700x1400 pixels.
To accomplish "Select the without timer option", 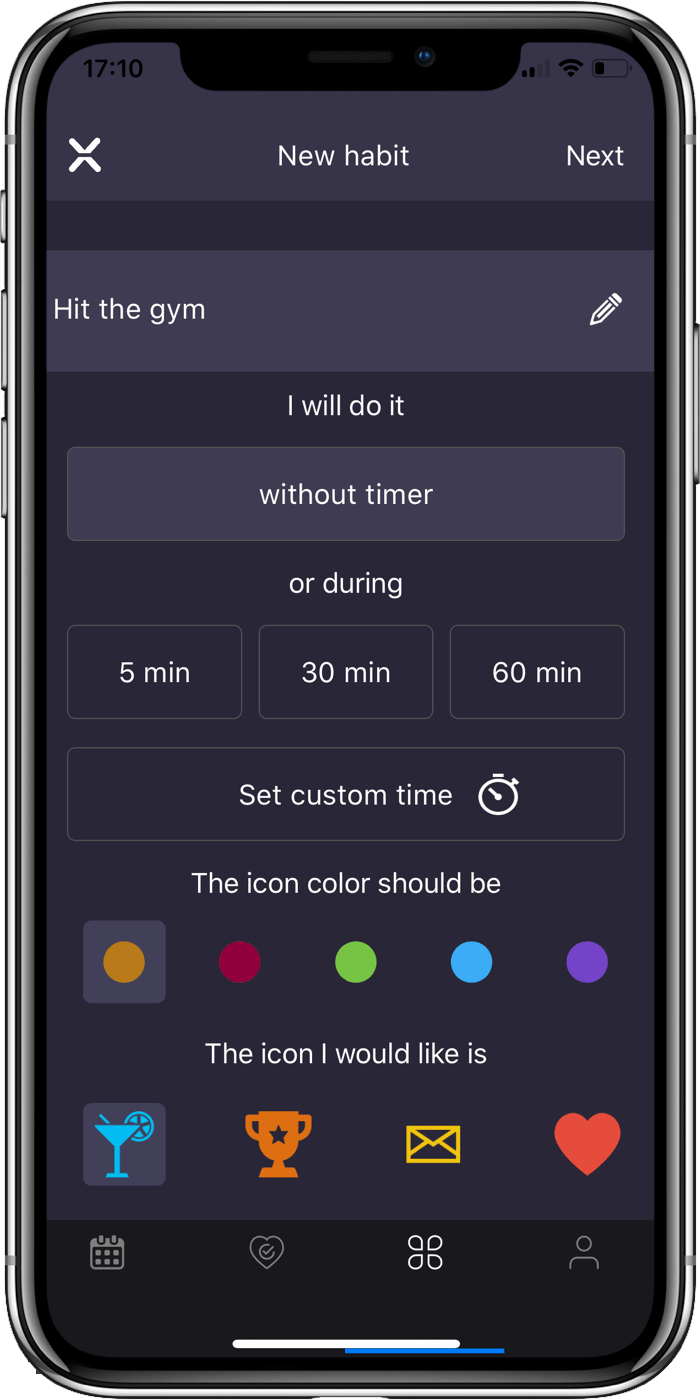I will click(346, 494).
